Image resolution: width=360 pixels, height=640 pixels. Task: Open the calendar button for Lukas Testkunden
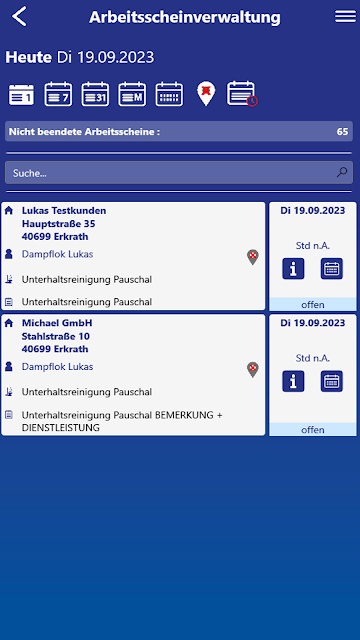[x=331, y=269]
